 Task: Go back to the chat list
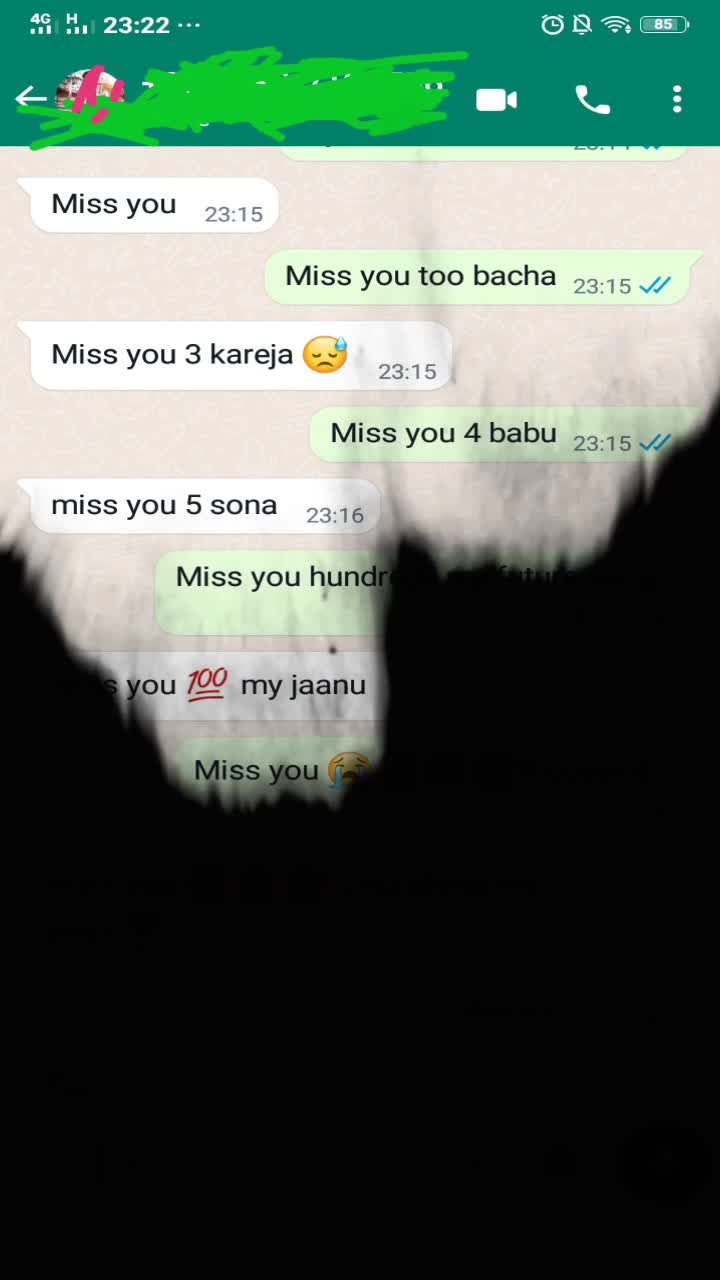(x=31, y=97)
